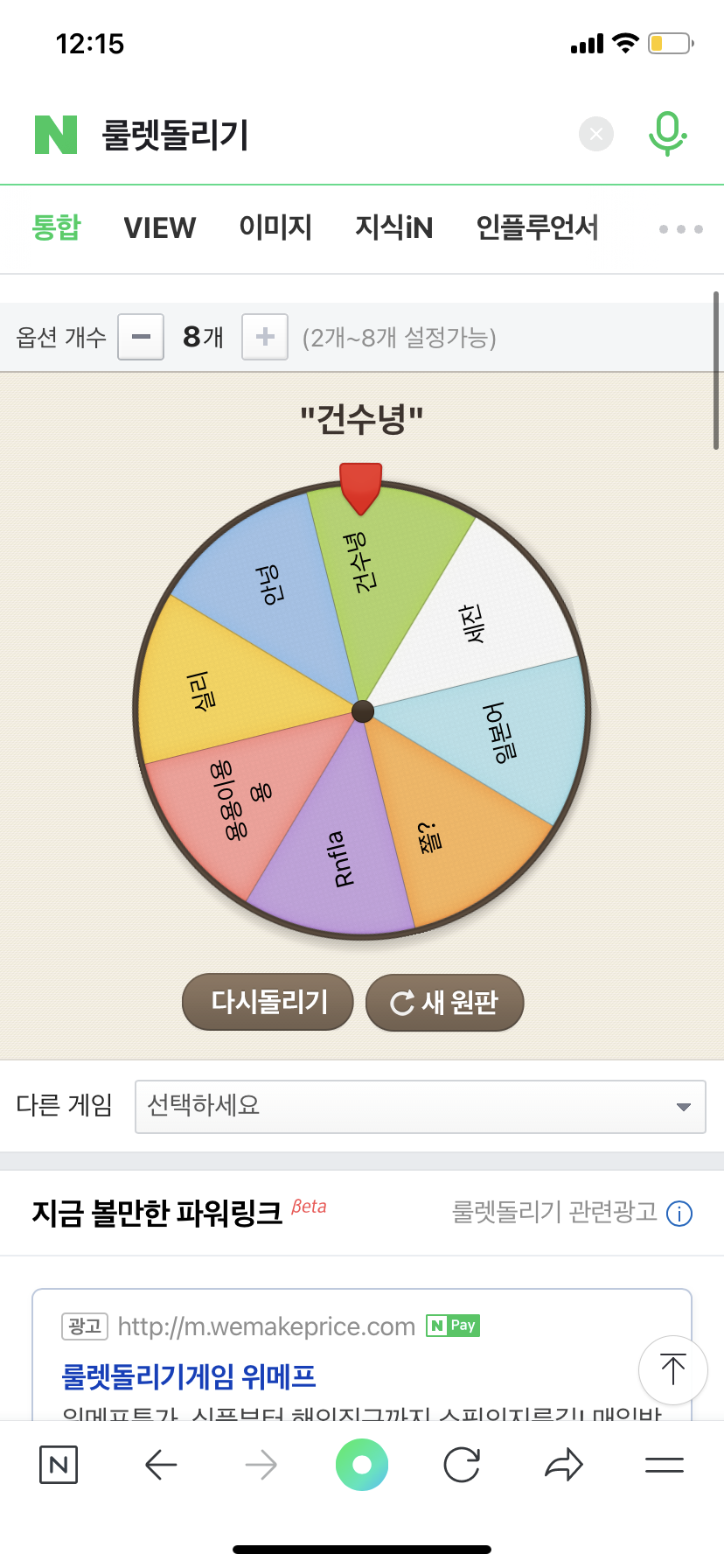Switch to the VIEW tab
The width and height of the screenshot is (724, 1568).
pos(160,228)
